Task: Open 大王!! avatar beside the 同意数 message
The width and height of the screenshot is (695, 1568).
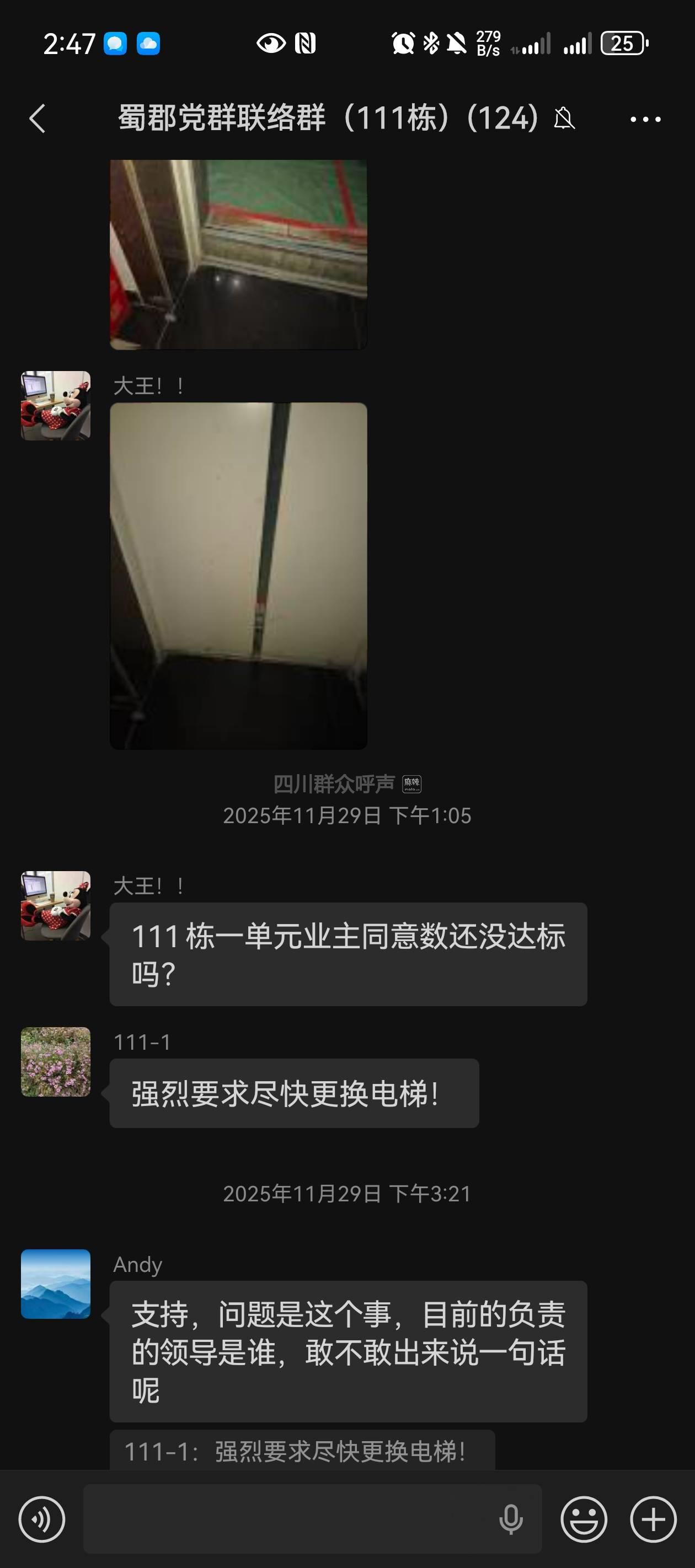Action: click(x=55, y=905)
